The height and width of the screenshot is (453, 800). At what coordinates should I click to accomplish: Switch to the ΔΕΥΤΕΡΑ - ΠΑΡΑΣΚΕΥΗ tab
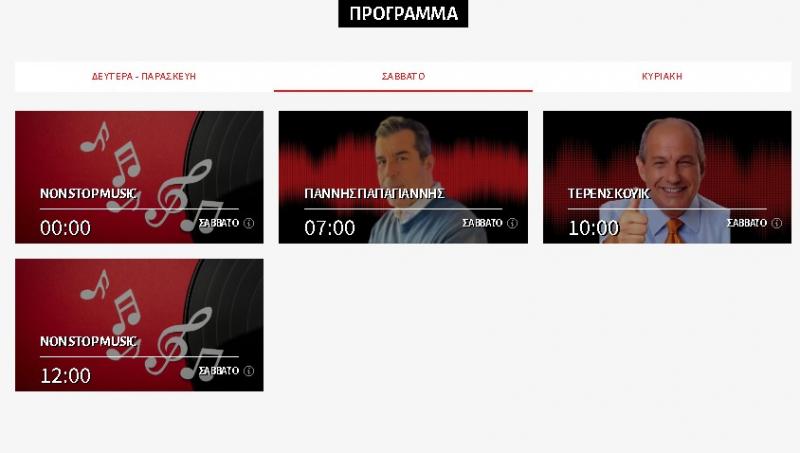[143, 76]
